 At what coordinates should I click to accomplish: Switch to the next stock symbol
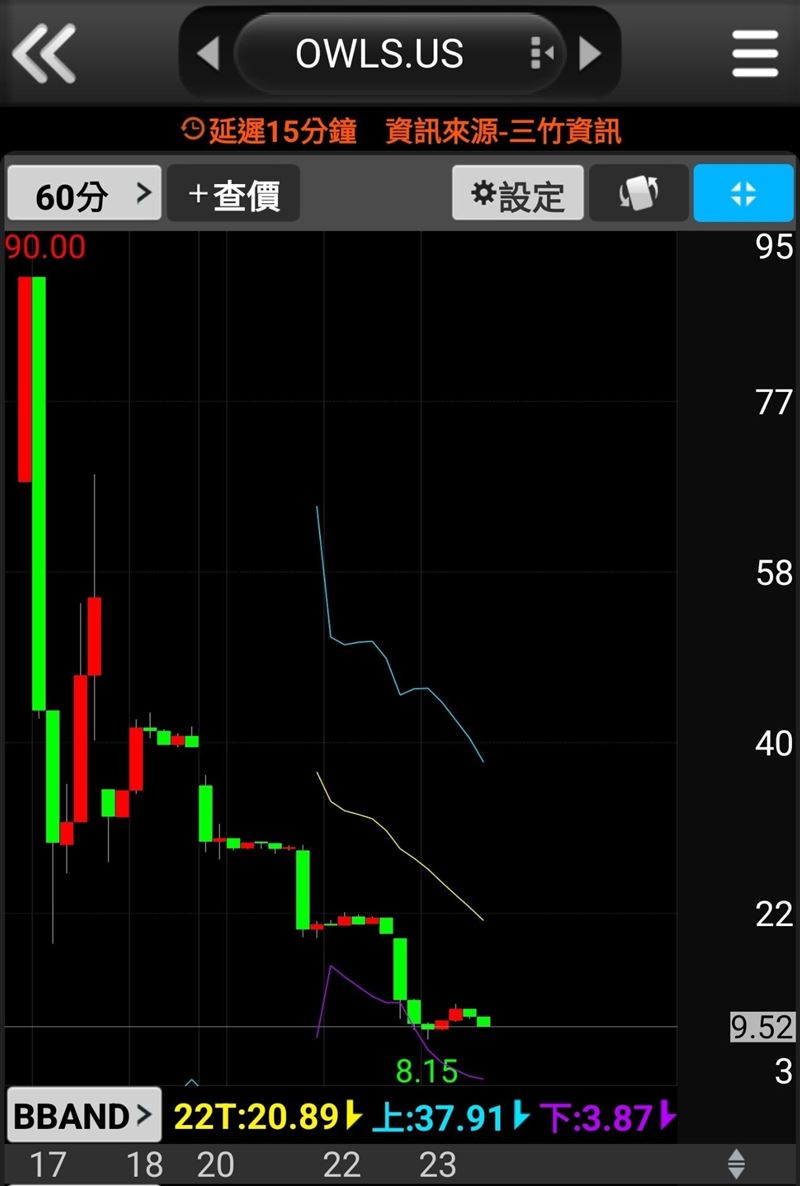(x=590, y=53)
